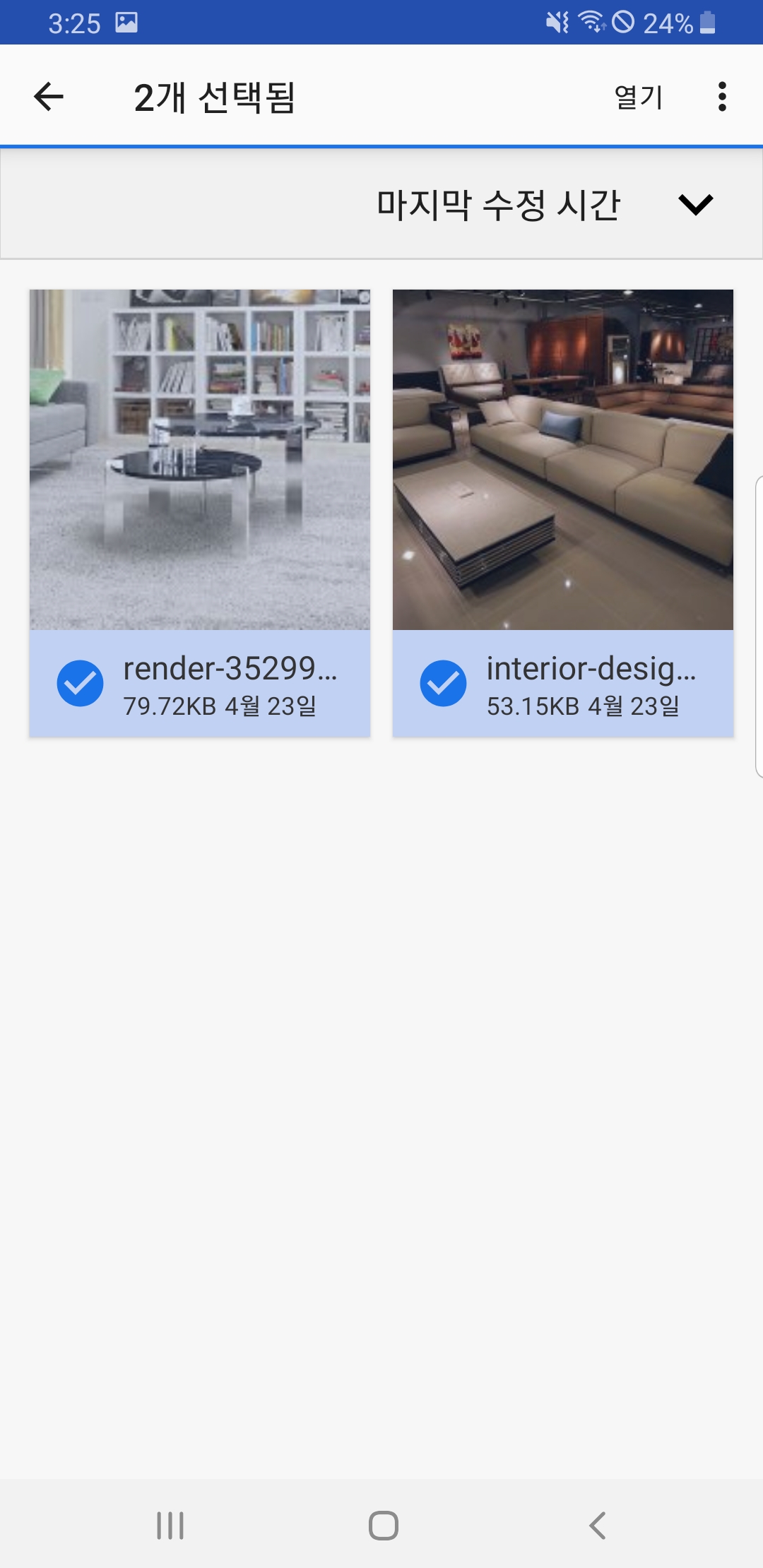Open the three-dot overflow menu

point(721,97)
